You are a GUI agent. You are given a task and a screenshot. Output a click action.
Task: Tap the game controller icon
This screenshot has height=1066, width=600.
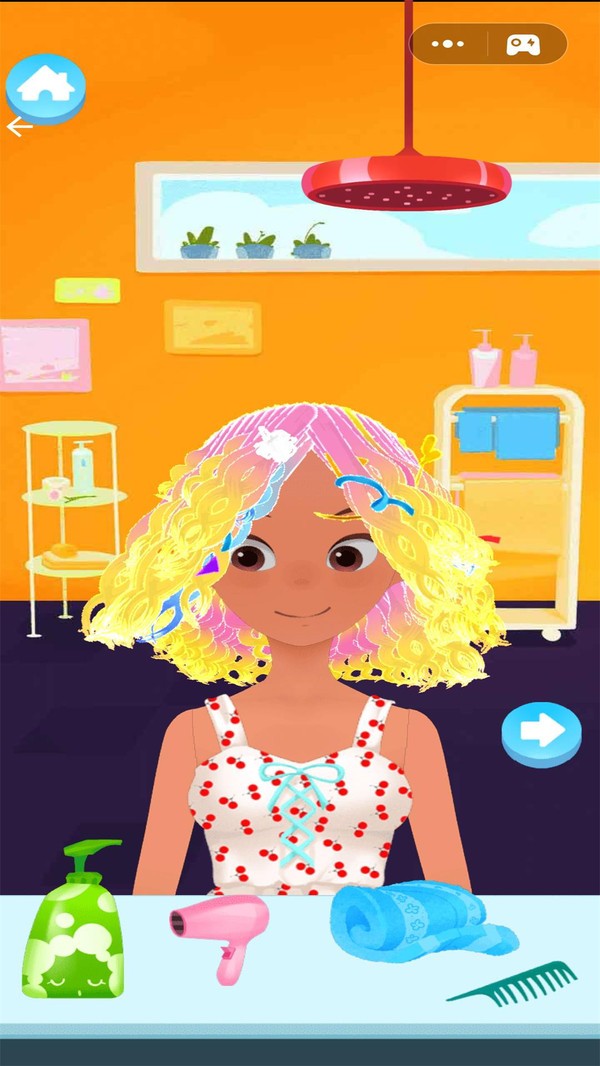[523, 44]
